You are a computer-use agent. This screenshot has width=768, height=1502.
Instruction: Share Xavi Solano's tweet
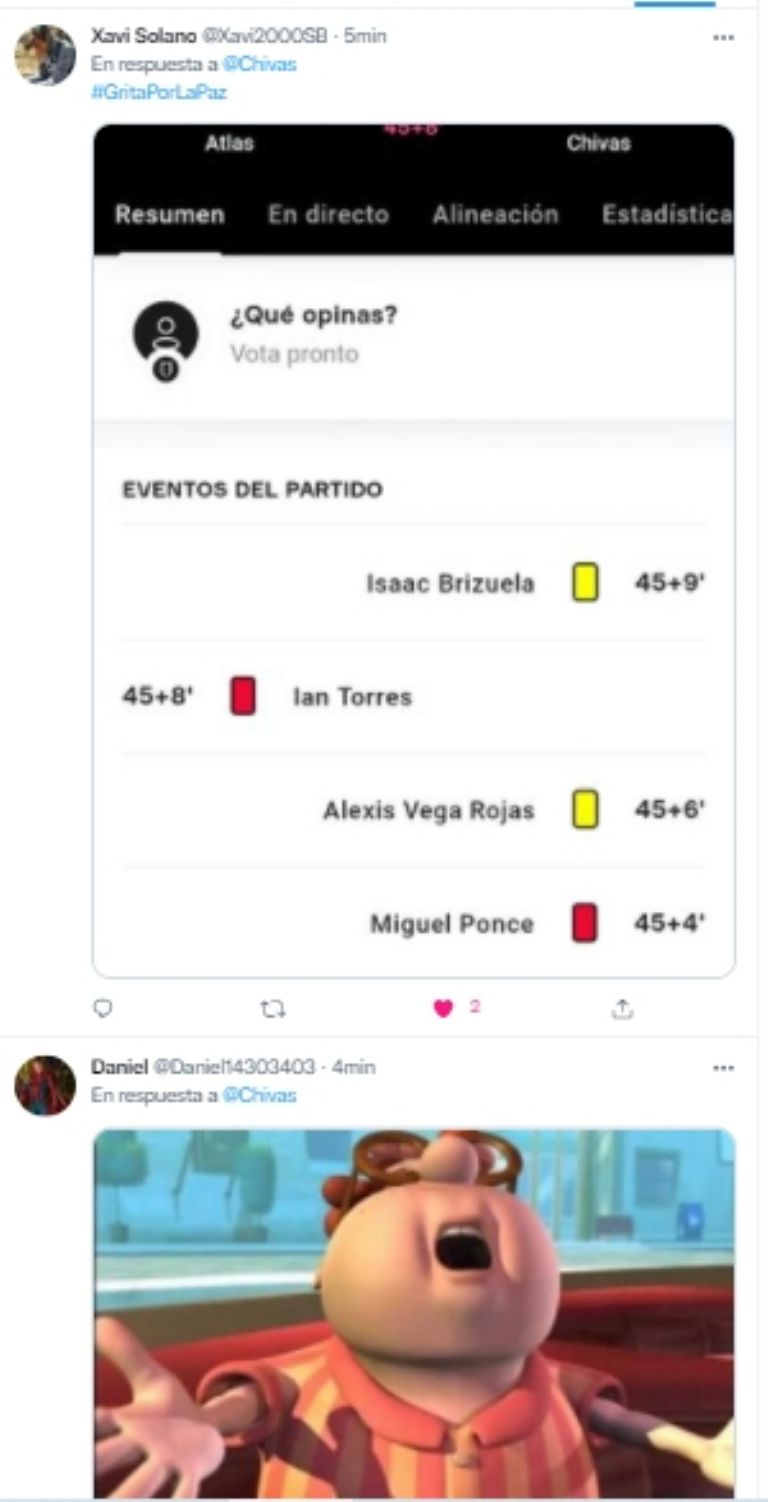click(622, 1009)
